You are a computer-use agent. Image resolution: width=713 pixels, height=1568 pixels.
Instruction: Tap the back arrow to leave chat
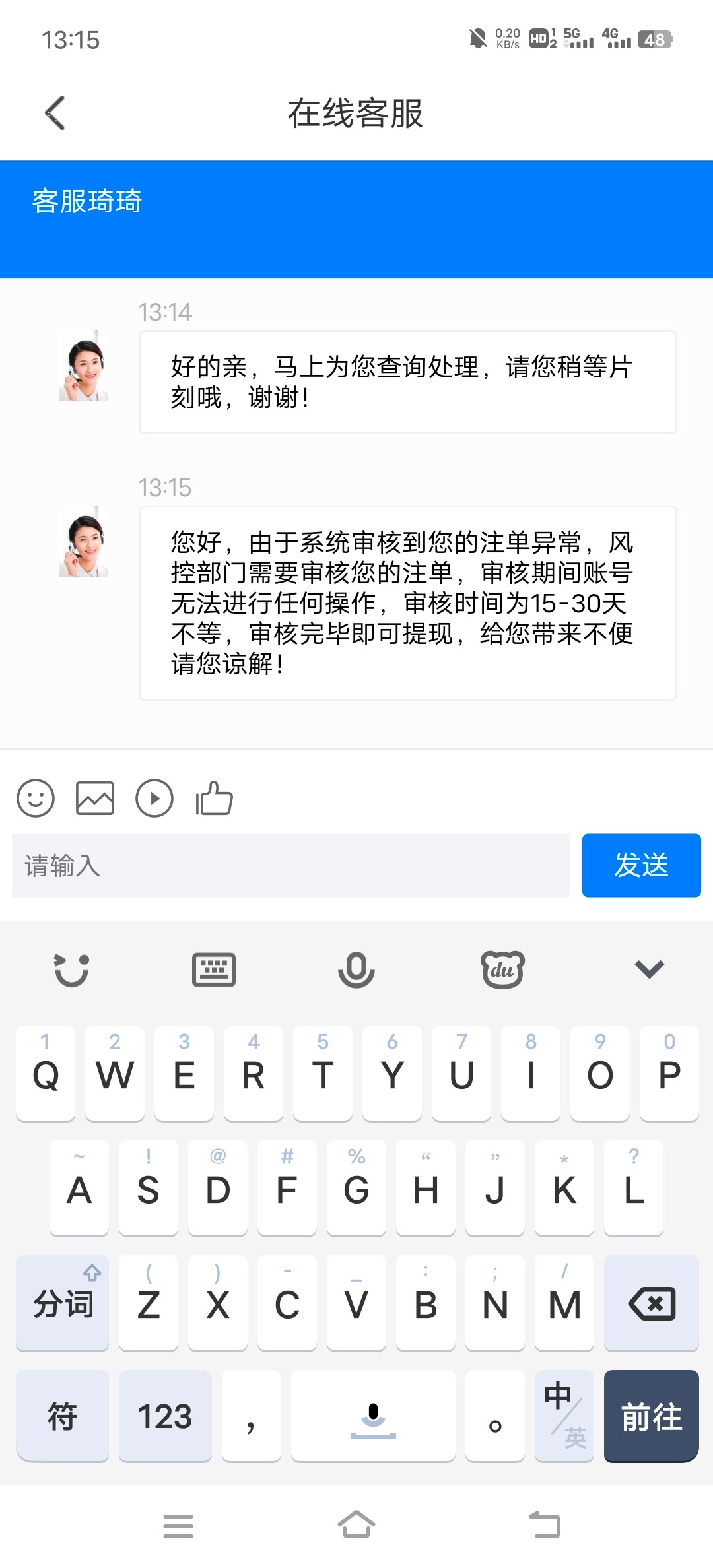[53, 111]
